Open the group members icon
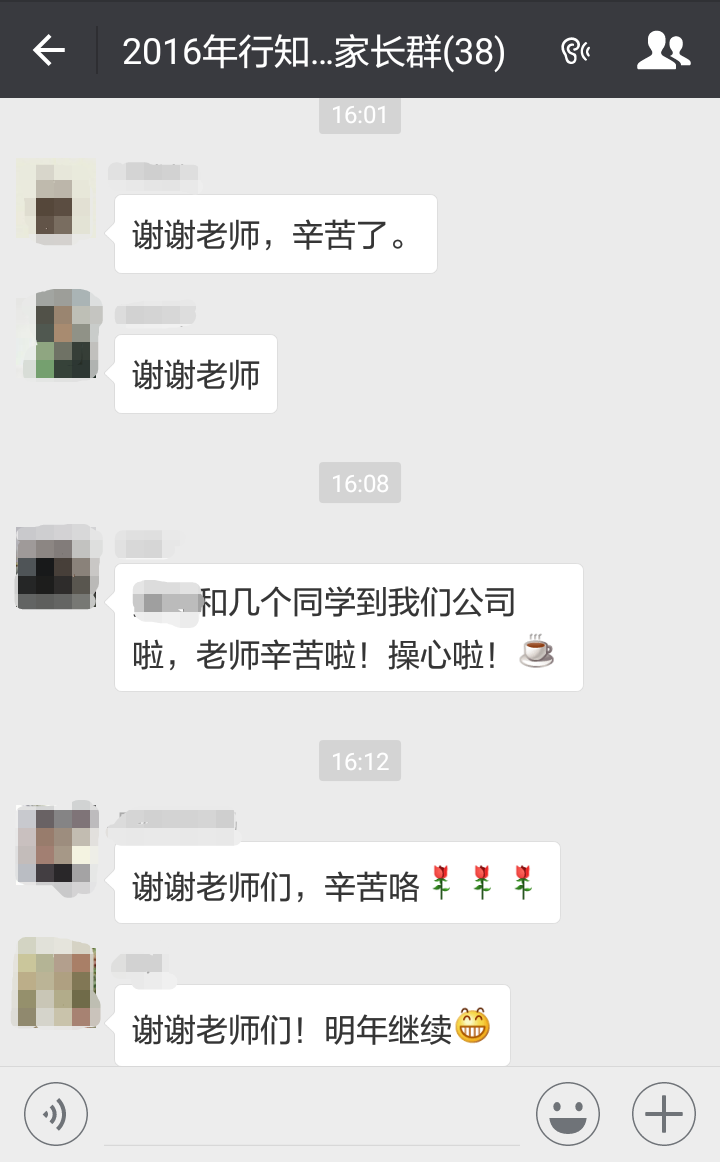 pos(664,50)
